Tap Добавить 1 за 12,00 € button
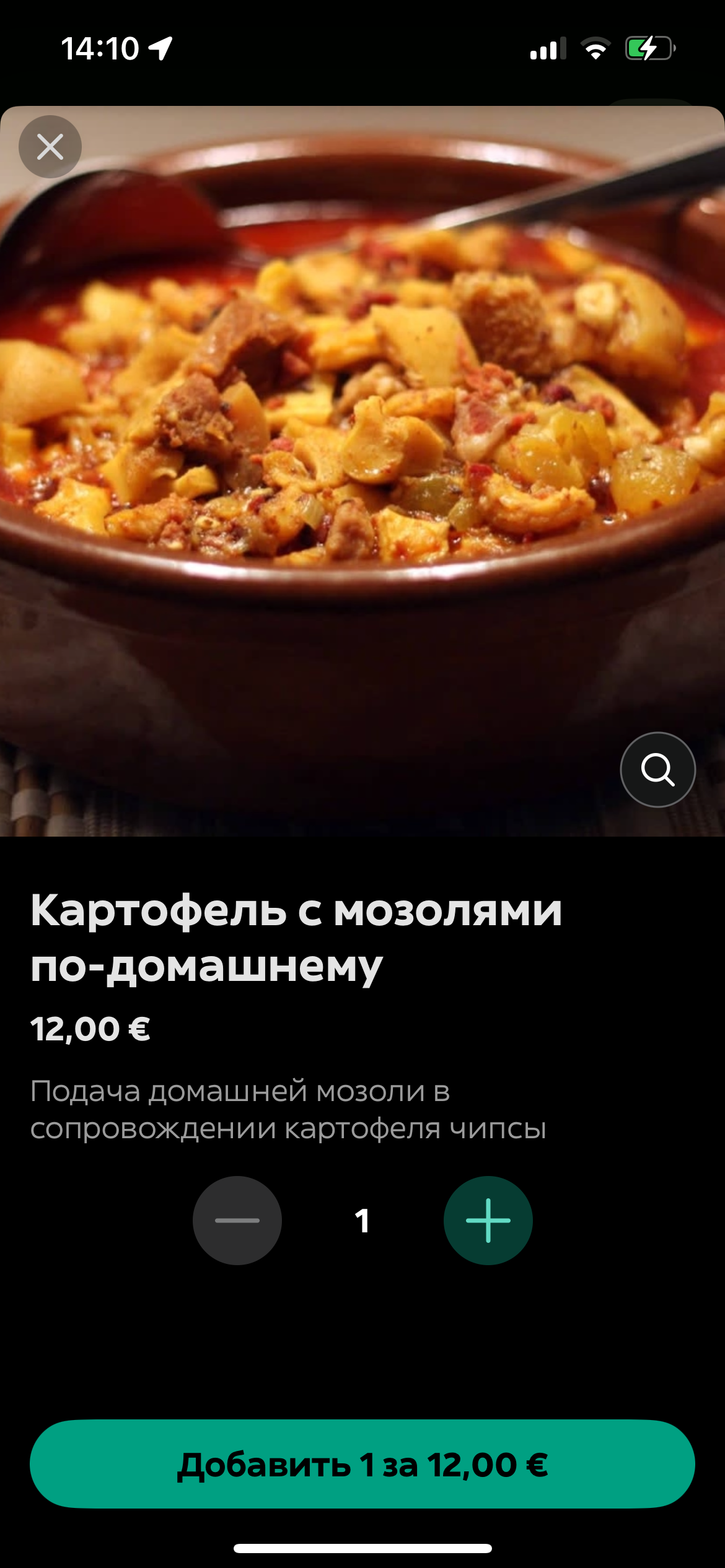725x1568 pixels. pos(362,1464)
